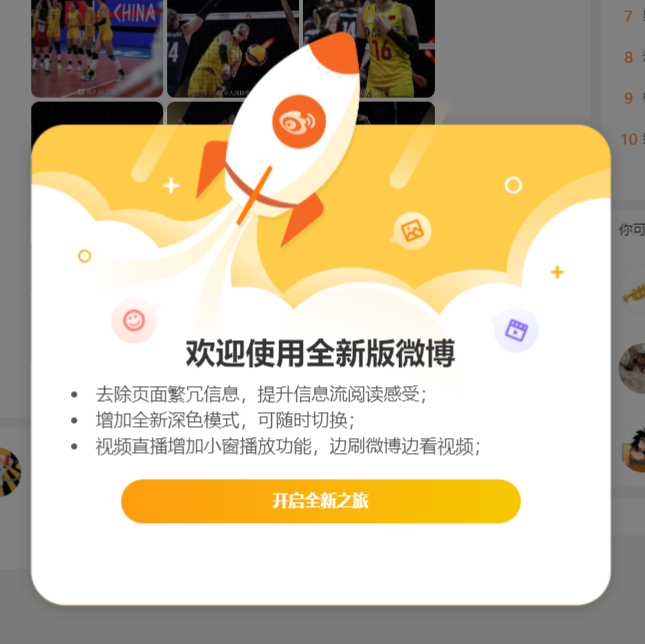
Task: Tap the 开启全新之旅 button
Action: pyautogui.click(x=321, y=501)
